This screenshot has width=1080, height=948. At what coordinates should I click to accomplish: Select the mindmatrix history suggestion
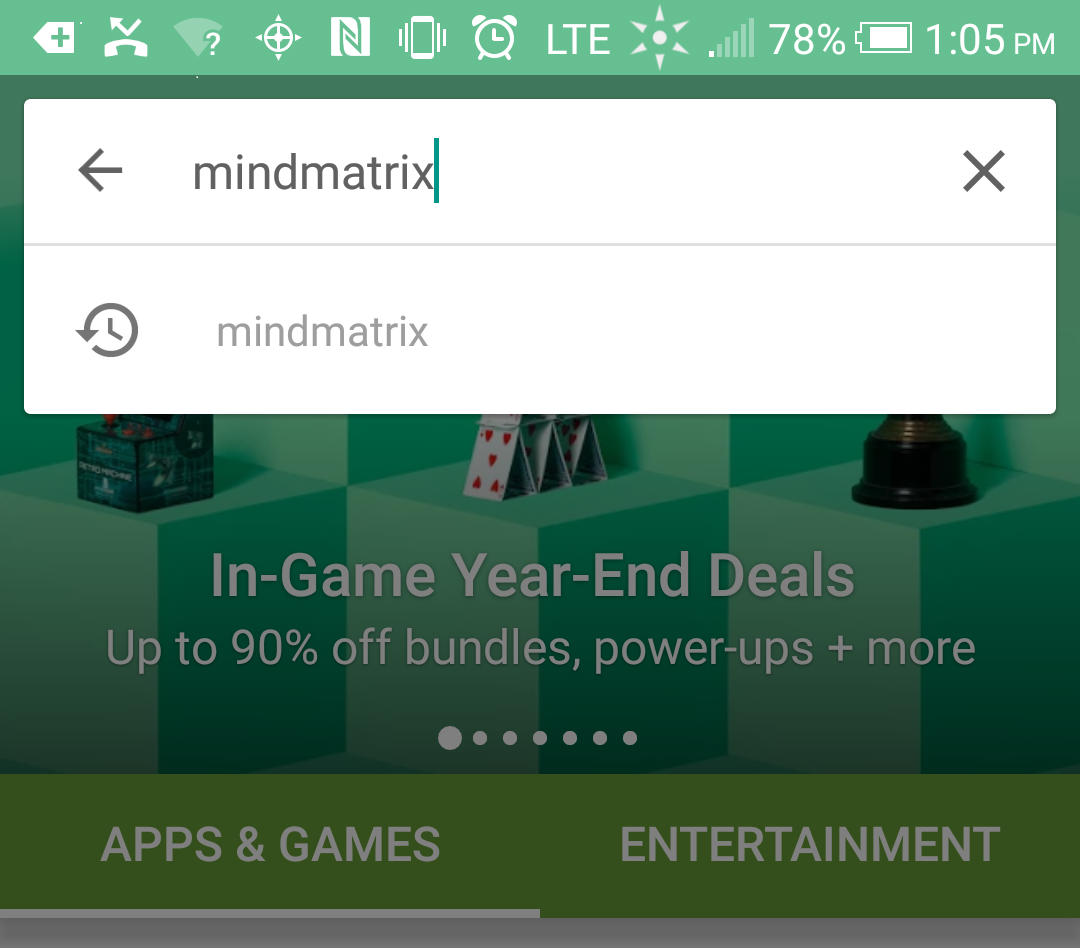pyautogui.click(x=322, y=332)
